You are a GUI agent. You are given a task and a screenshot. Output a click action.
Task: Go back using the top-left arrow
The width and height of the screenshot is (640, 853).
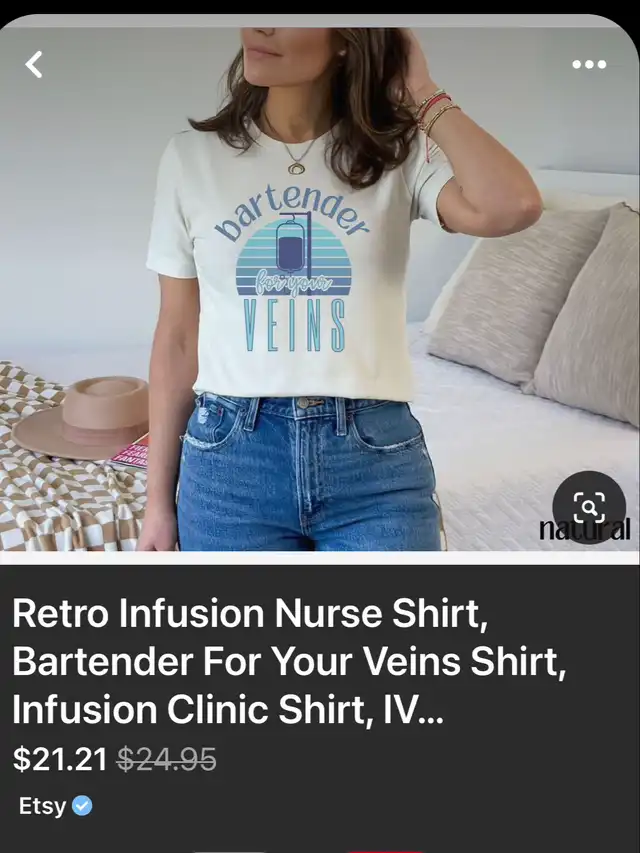(x=34, y=65)
